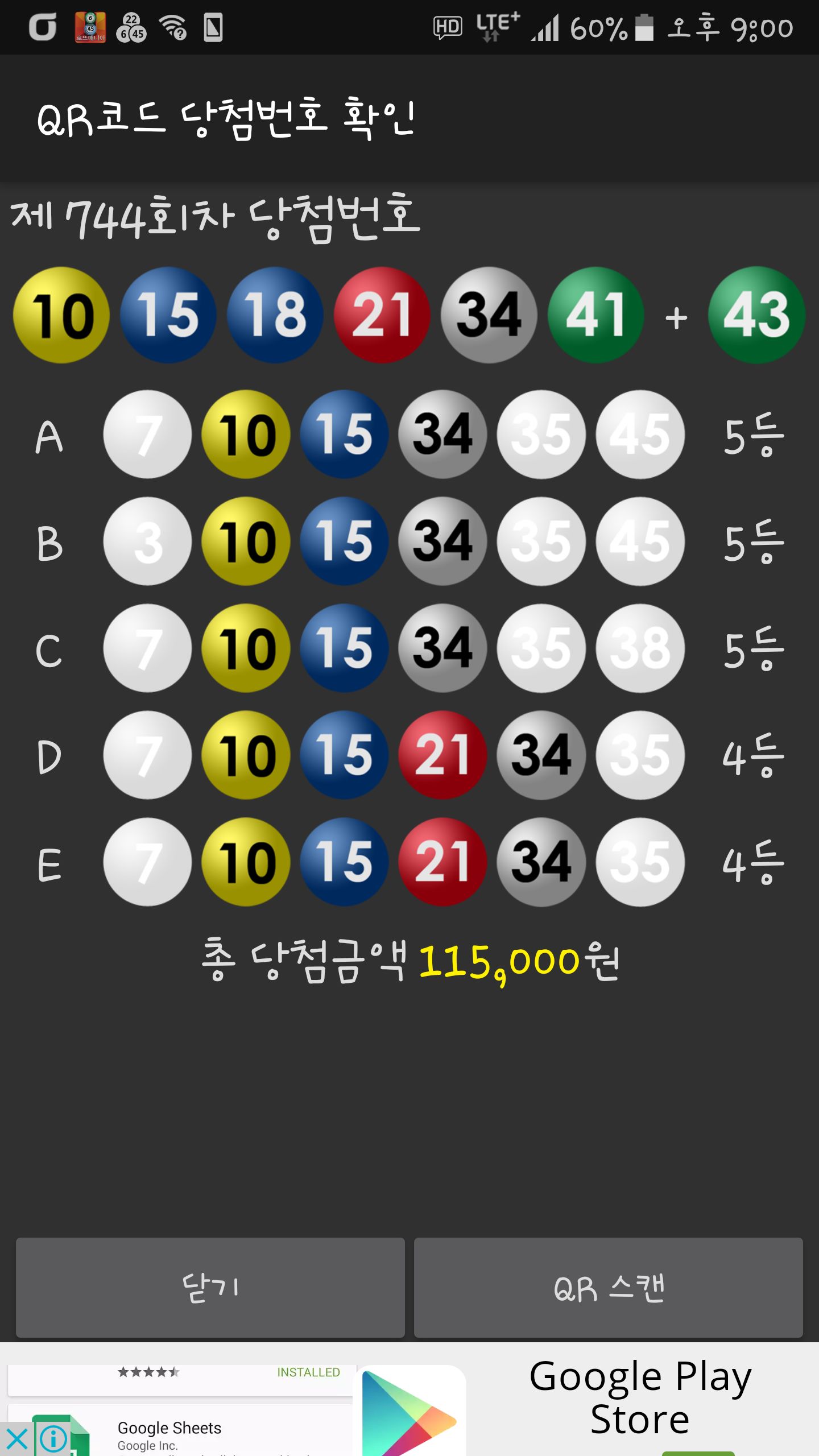Tap the 닫기 close button
This screenshot has height=1456, width=819.
[210, 1287]
